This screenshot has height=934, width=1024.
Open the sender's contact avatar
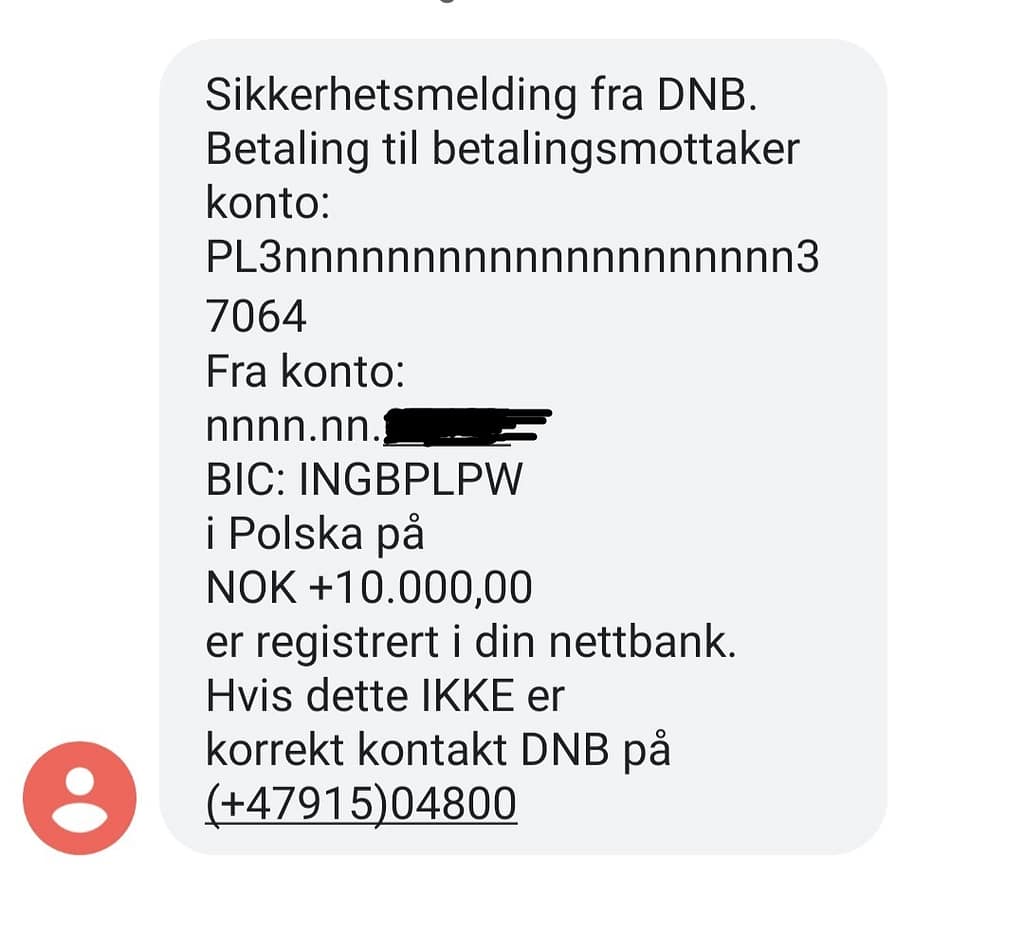pos(79,798)
